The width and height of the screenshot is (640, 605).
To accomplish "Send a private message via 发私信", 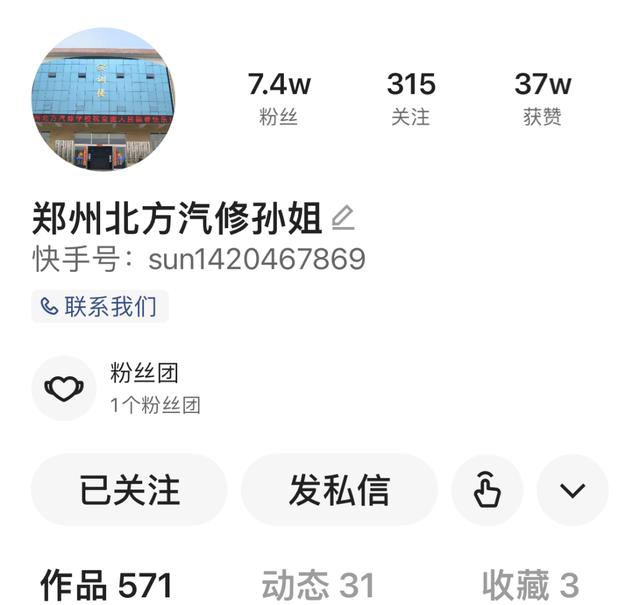I will pos(339,490).
